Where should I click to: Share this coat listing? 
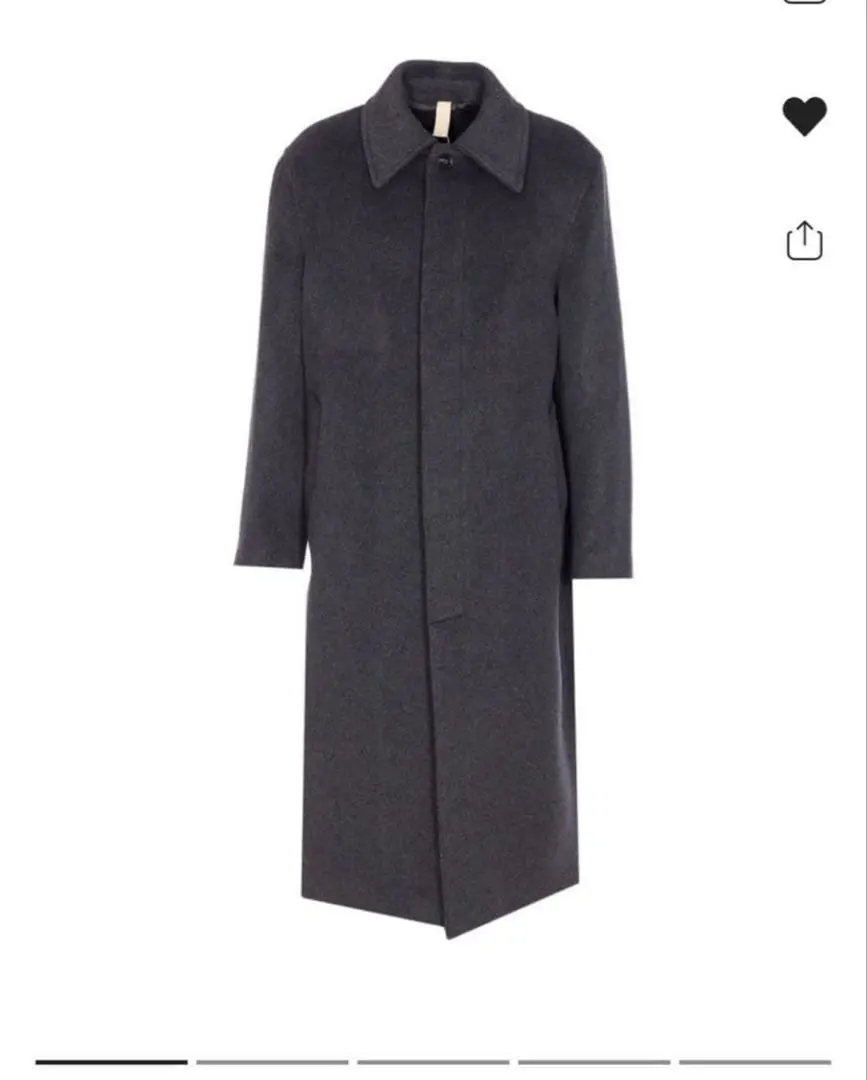[x=804, y=240]
